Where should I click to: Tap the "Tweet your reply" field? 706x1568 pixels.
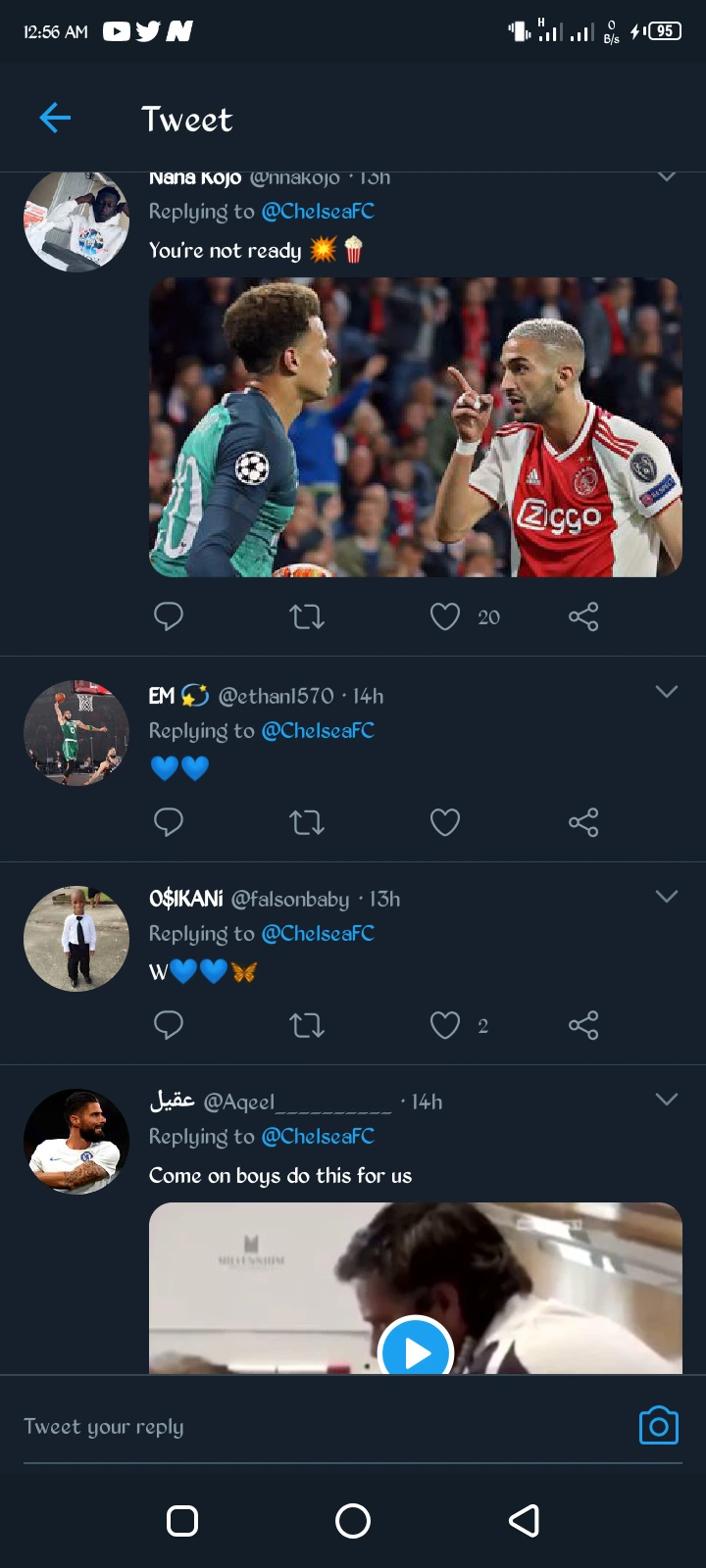click(324, 1427)
